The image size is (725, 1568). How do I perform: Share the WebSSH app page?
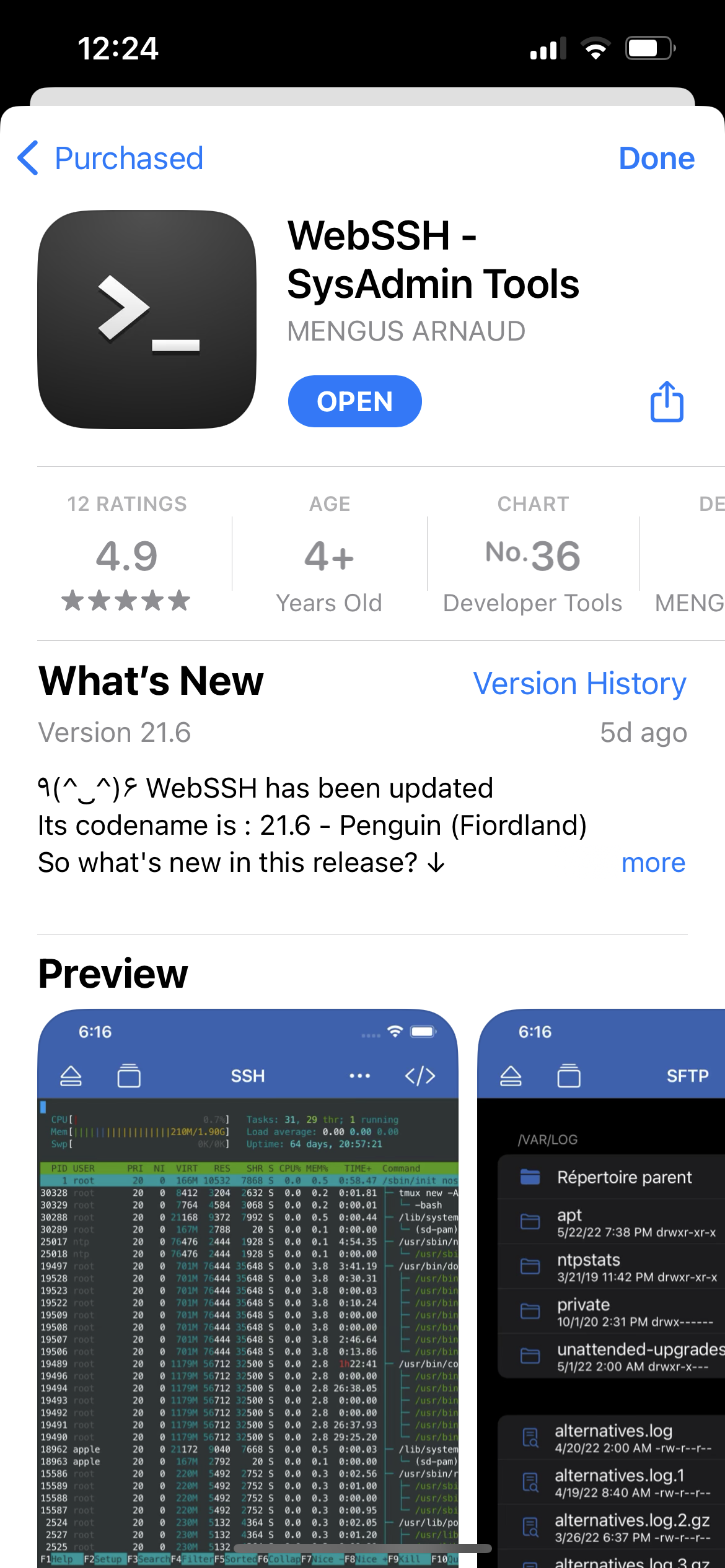click(667, 402)
